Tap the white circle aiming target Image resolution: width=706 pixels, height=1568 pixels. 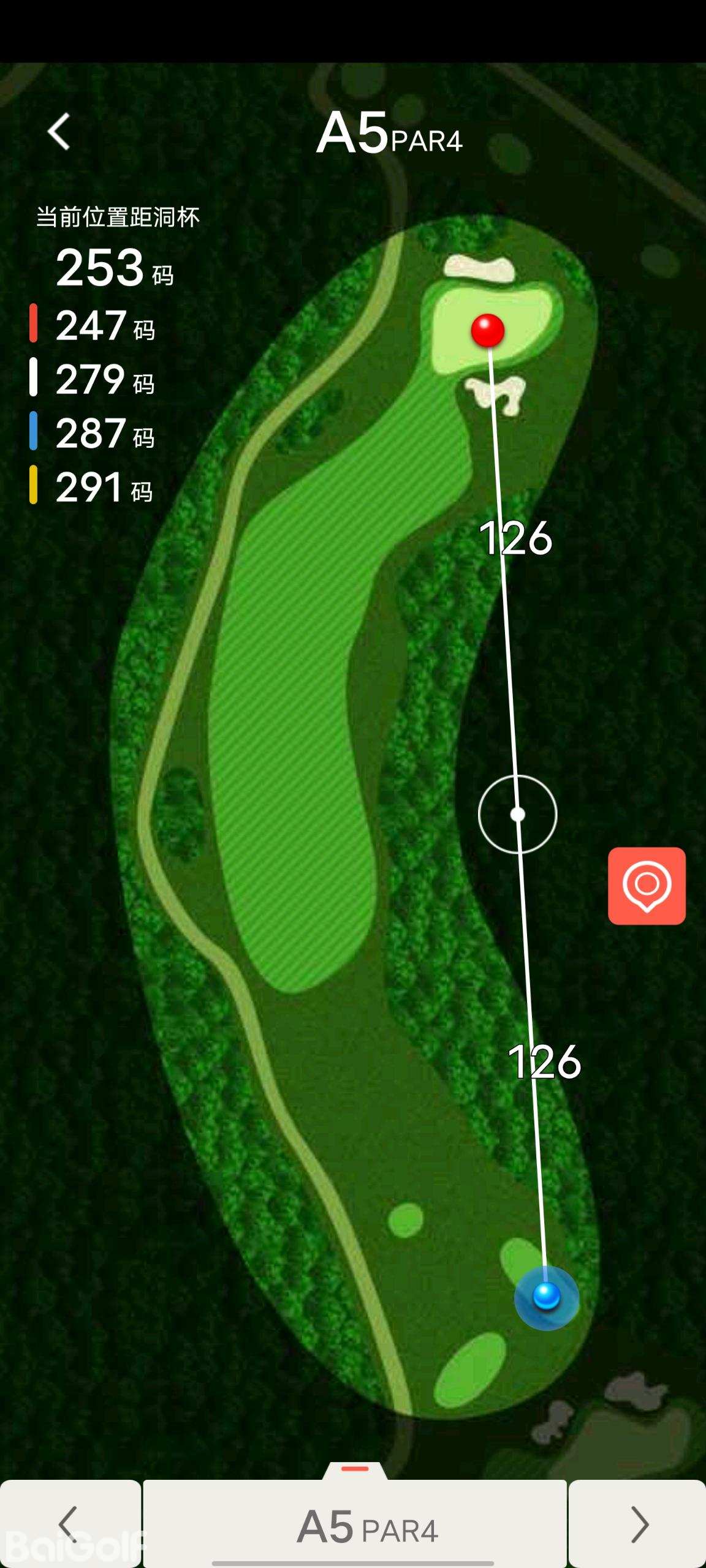tap(518, 814)
